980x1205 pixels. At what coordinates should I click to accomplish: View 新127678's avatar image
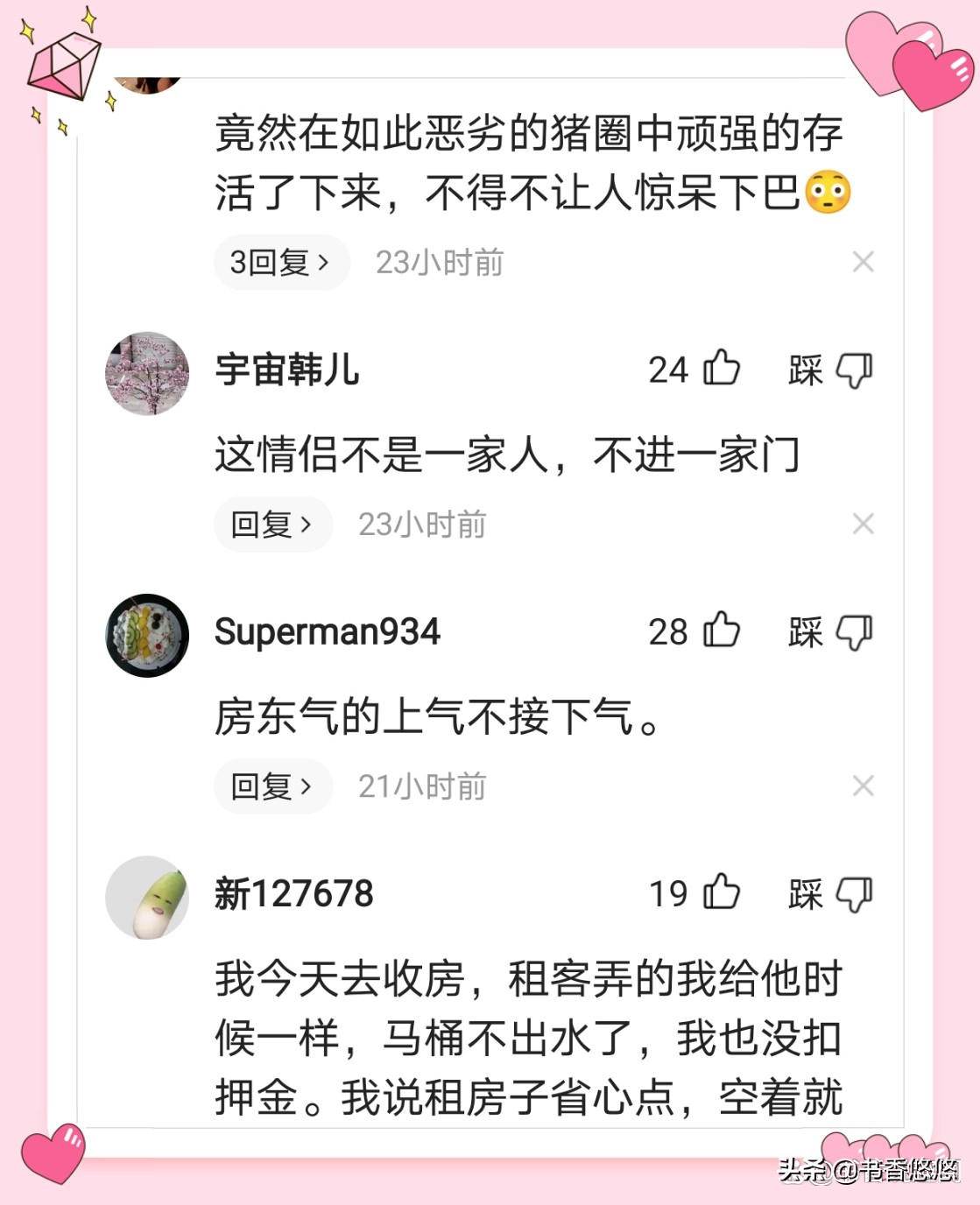[x=146, y=897]
